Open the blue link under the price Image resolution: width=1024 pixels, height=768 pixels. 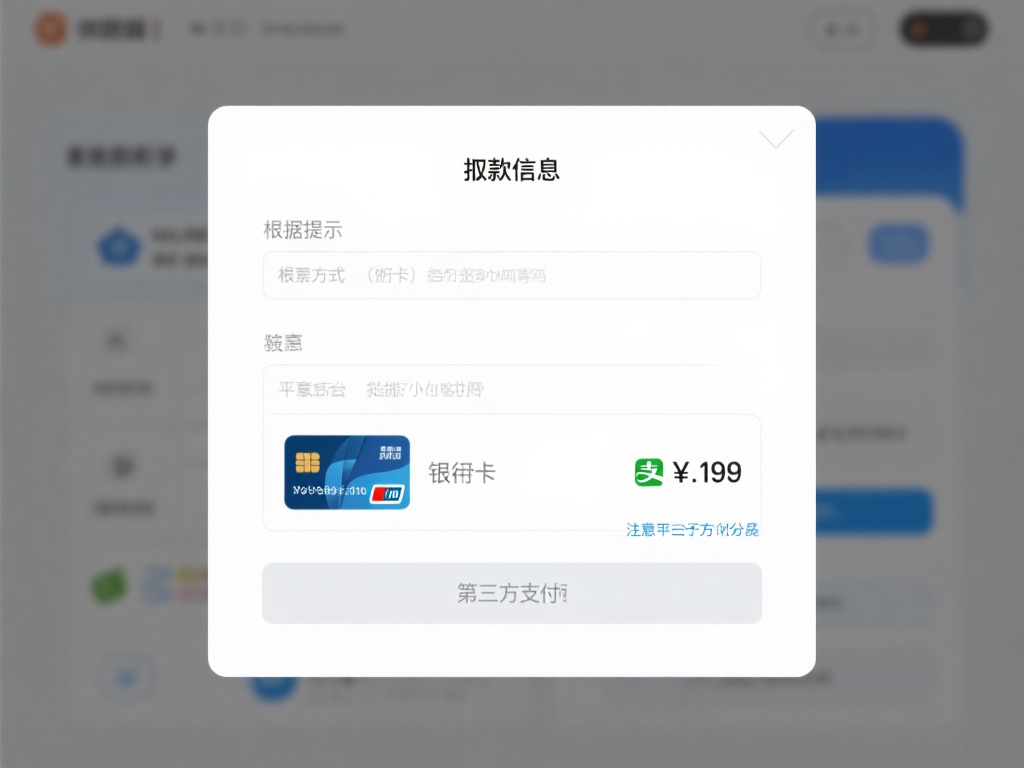[x=692, y=530]
